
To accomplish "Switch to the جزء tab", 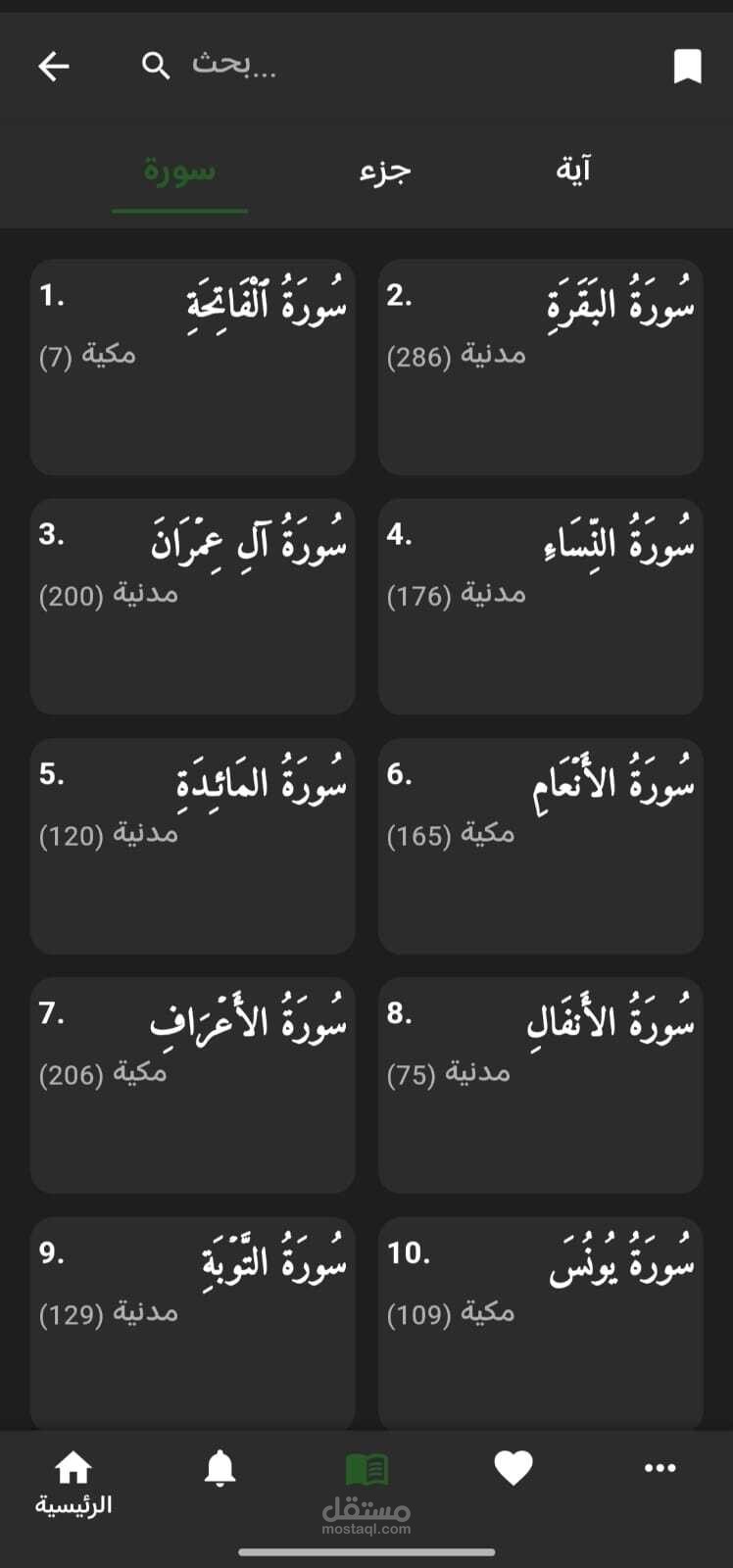I will click(384, 171).
